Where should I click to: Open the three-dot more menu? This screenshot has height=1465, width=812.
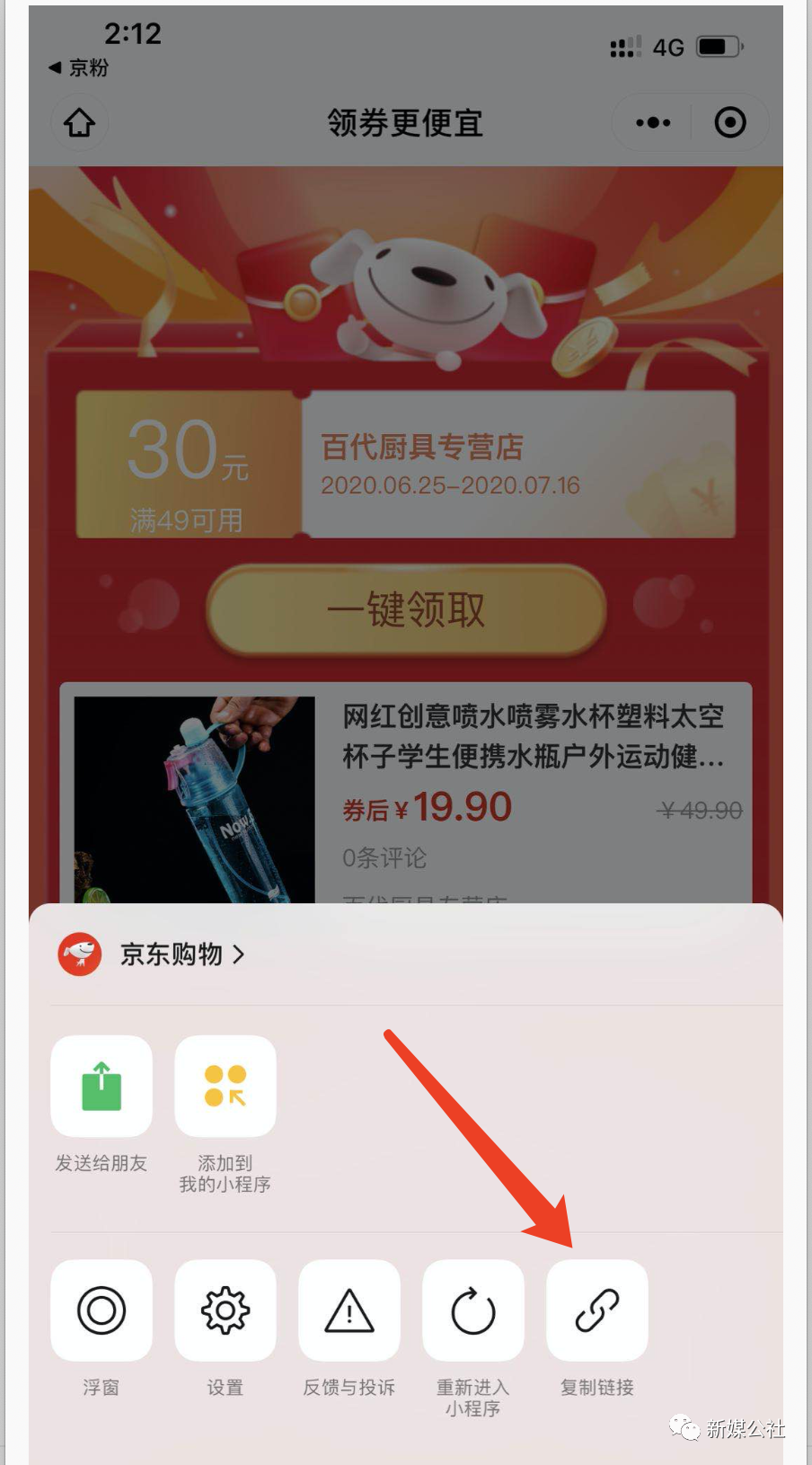click(x=653, y=122)
